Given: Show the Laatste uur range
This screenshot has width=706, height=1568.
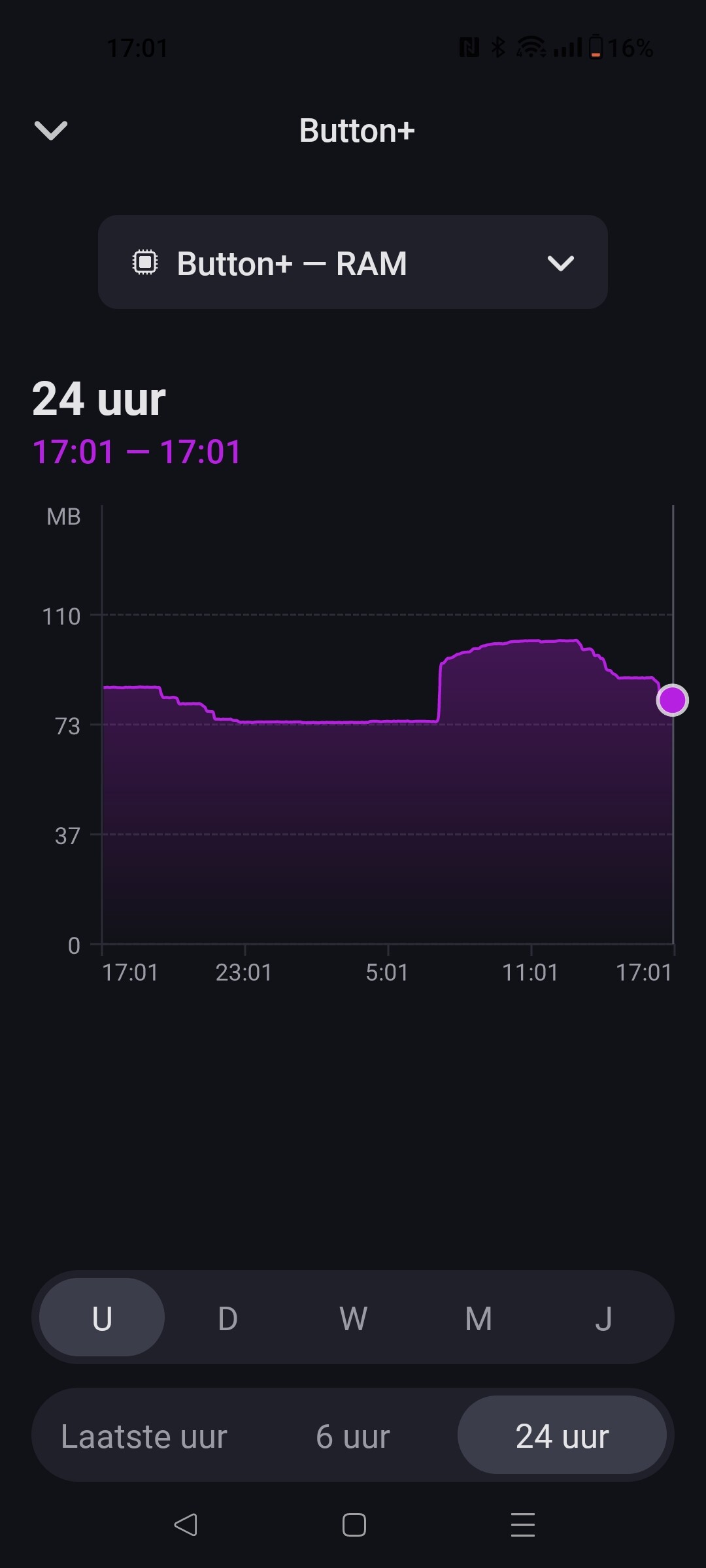Looking at the screenshot, I should 144,1437.
